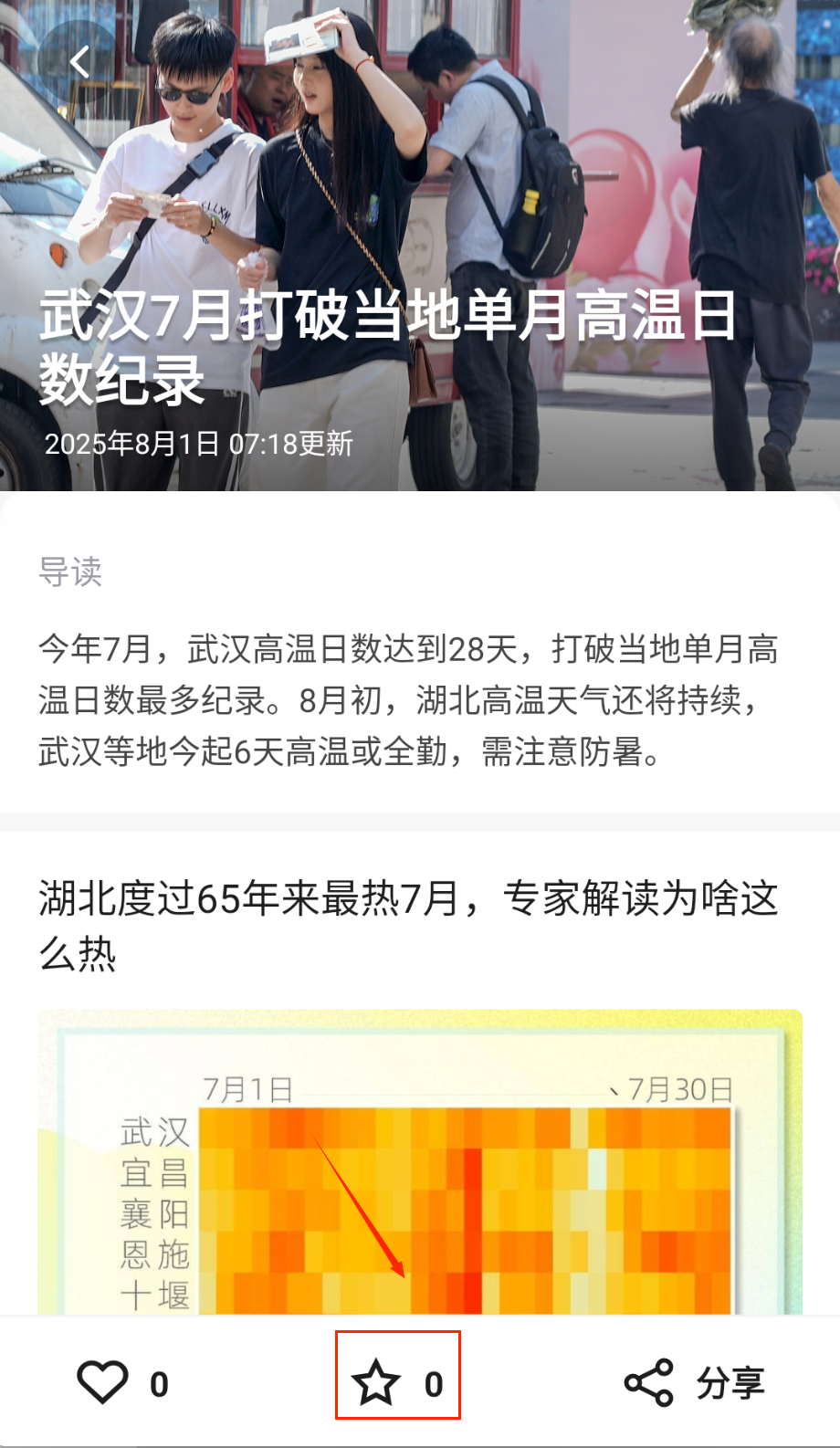Like this article with the heart icon
This screenshot has width=840, height=1448.
coord(102,1381)
